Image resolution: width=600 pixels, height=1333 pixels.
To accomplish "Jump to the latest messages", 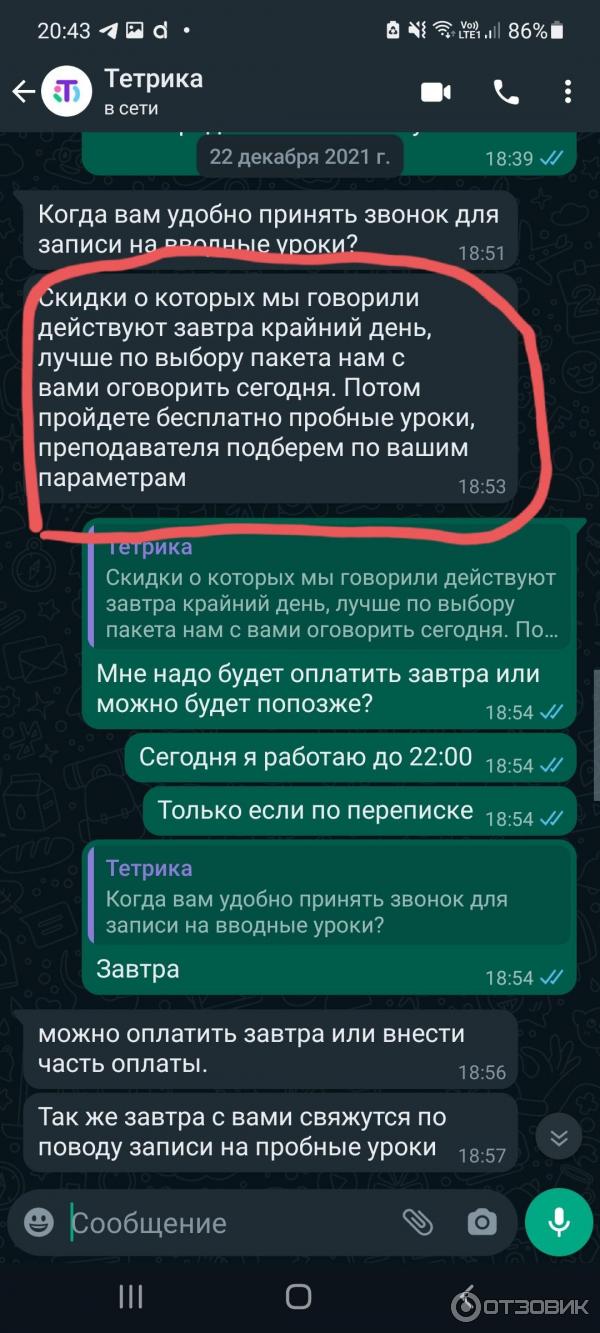I will [x=559, y=1136].
